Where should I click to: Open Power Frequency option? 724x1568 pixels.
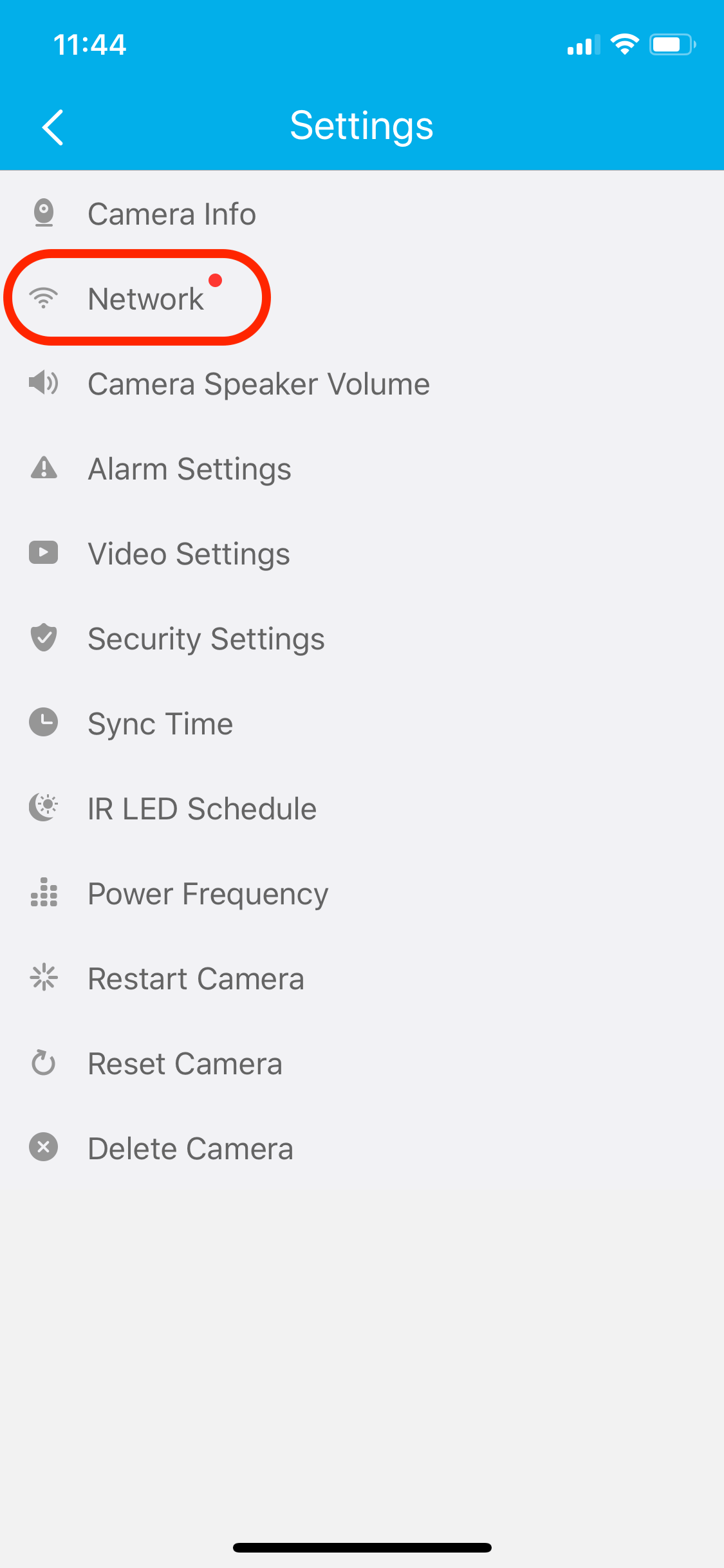pos(362,893)
